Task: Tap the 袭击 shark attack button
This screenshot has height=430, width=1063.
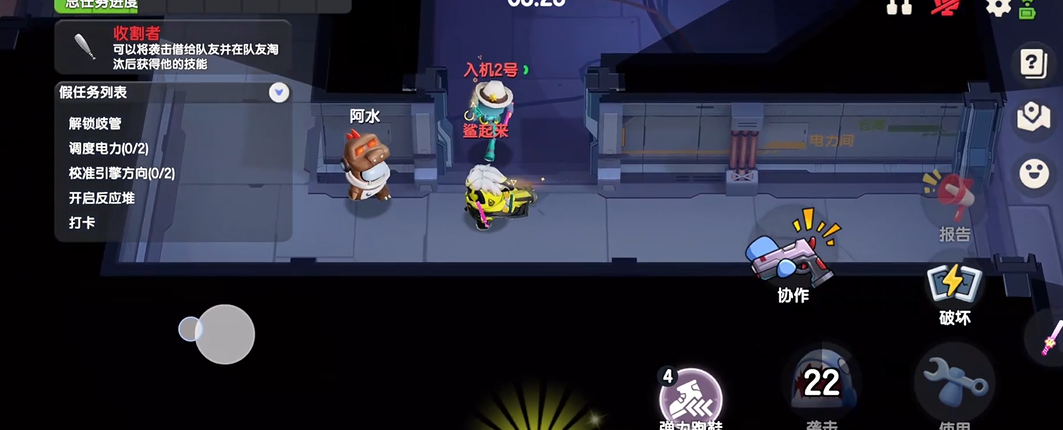Action: tap(821, 385)
